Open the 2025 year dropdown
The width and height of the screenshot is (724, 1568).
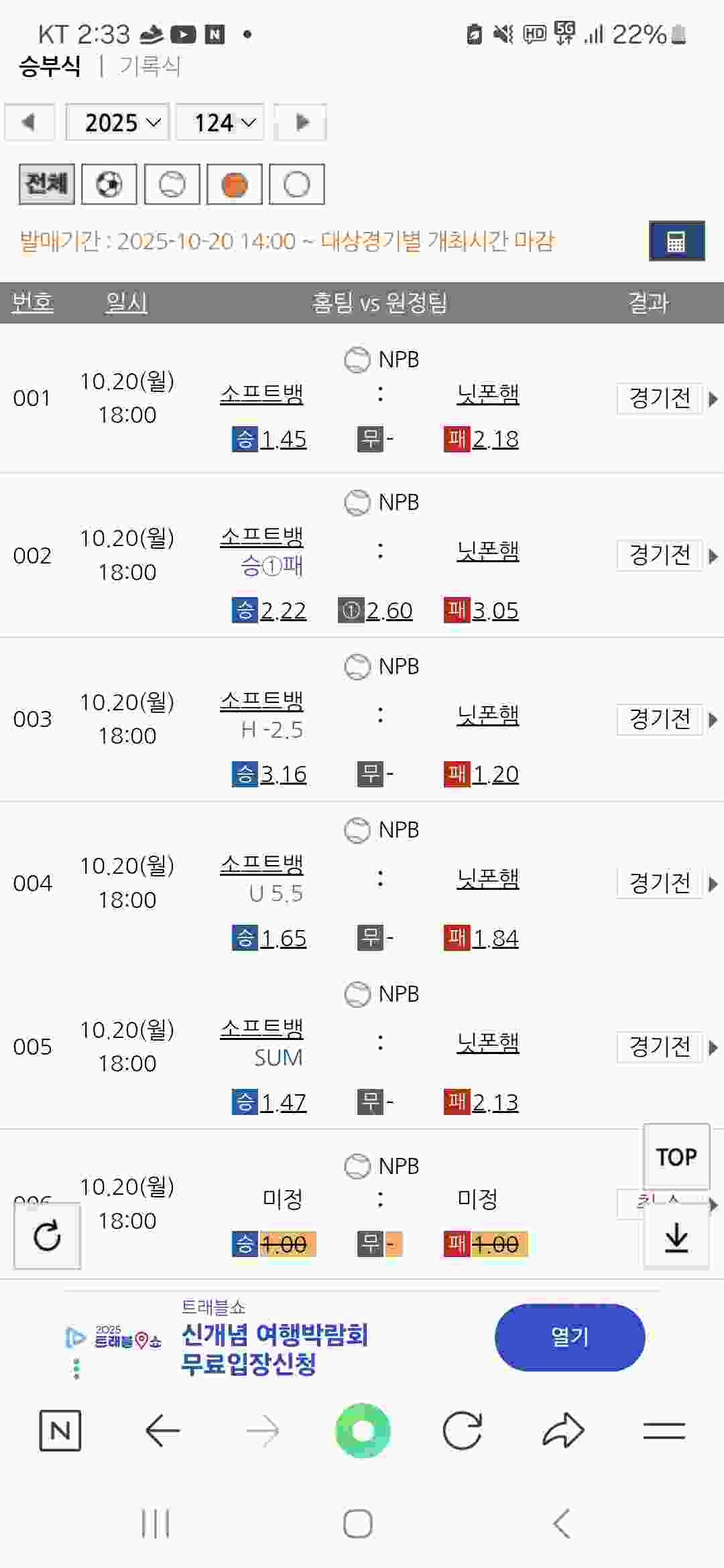coord(118,123)
